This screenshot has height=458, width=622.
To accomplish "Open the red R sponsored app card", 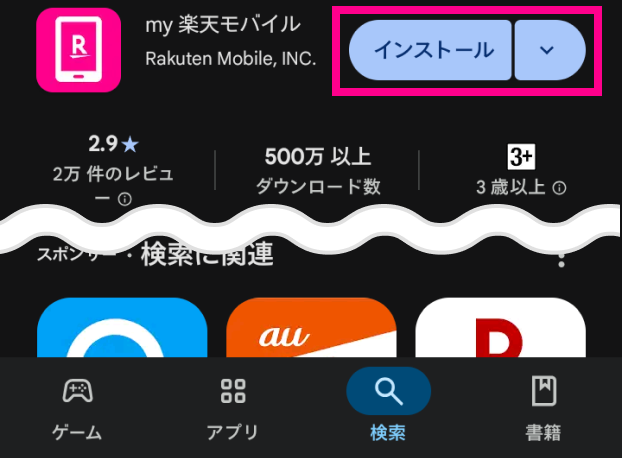I will tap(500, 328).
